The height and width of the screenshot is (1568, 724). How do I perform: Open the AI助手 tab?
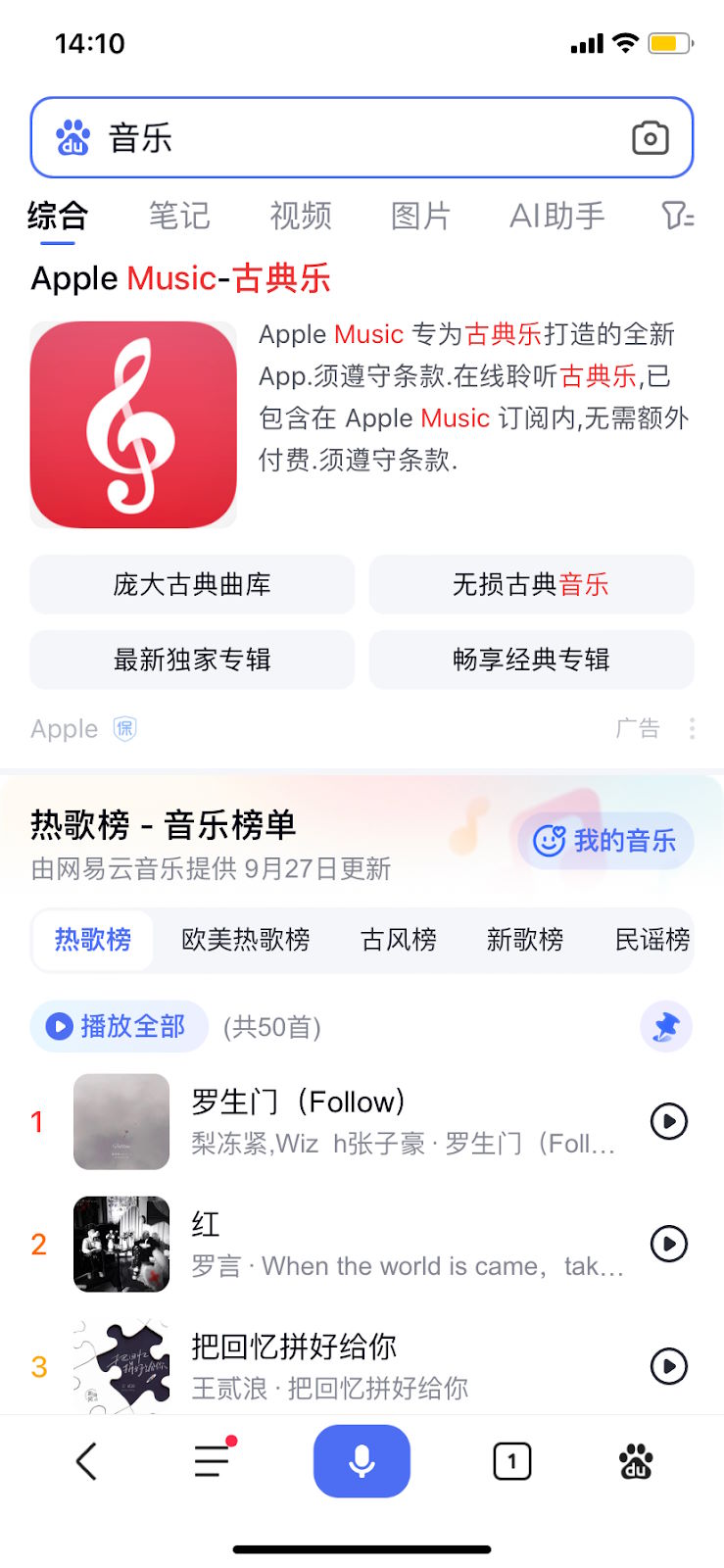click(556, 216)
